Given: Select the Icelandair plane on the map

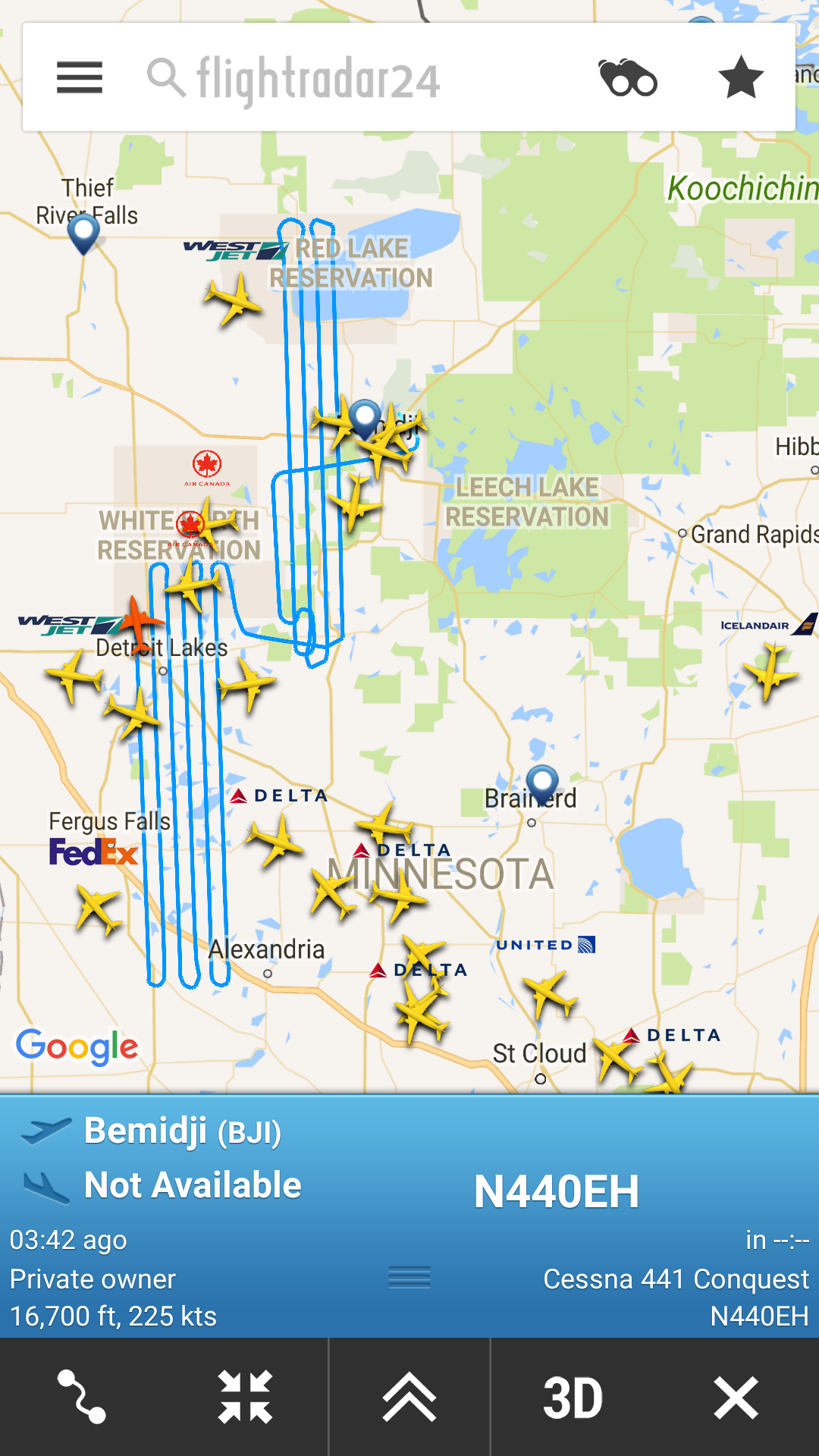Looking at the screenshot, I should click(770, 671).
